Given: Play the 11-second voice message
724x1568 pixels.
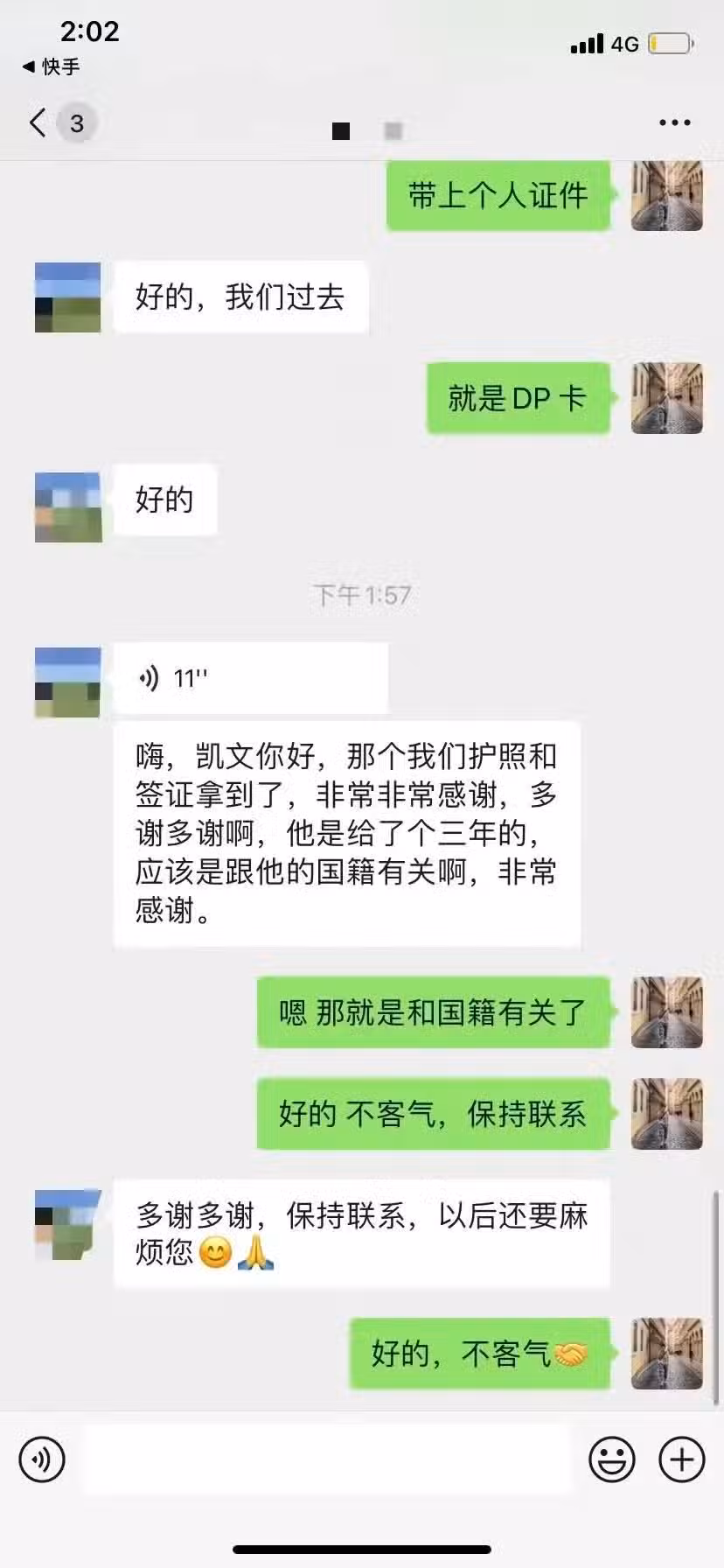Looking at the screenshot, I should pyautogui.click(x=251, y=678).
